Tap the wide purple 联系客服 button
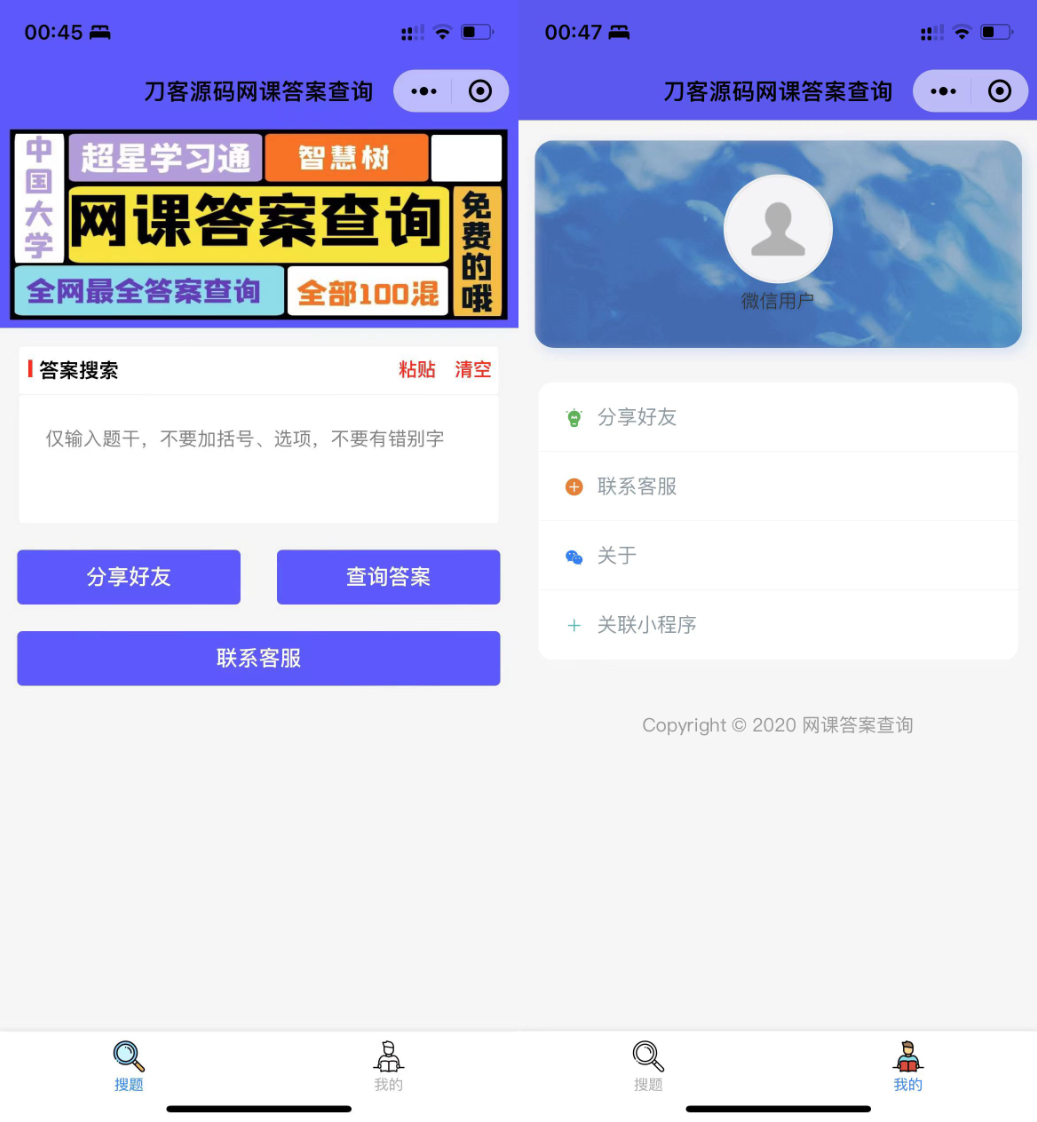 [x=258, y=658]
